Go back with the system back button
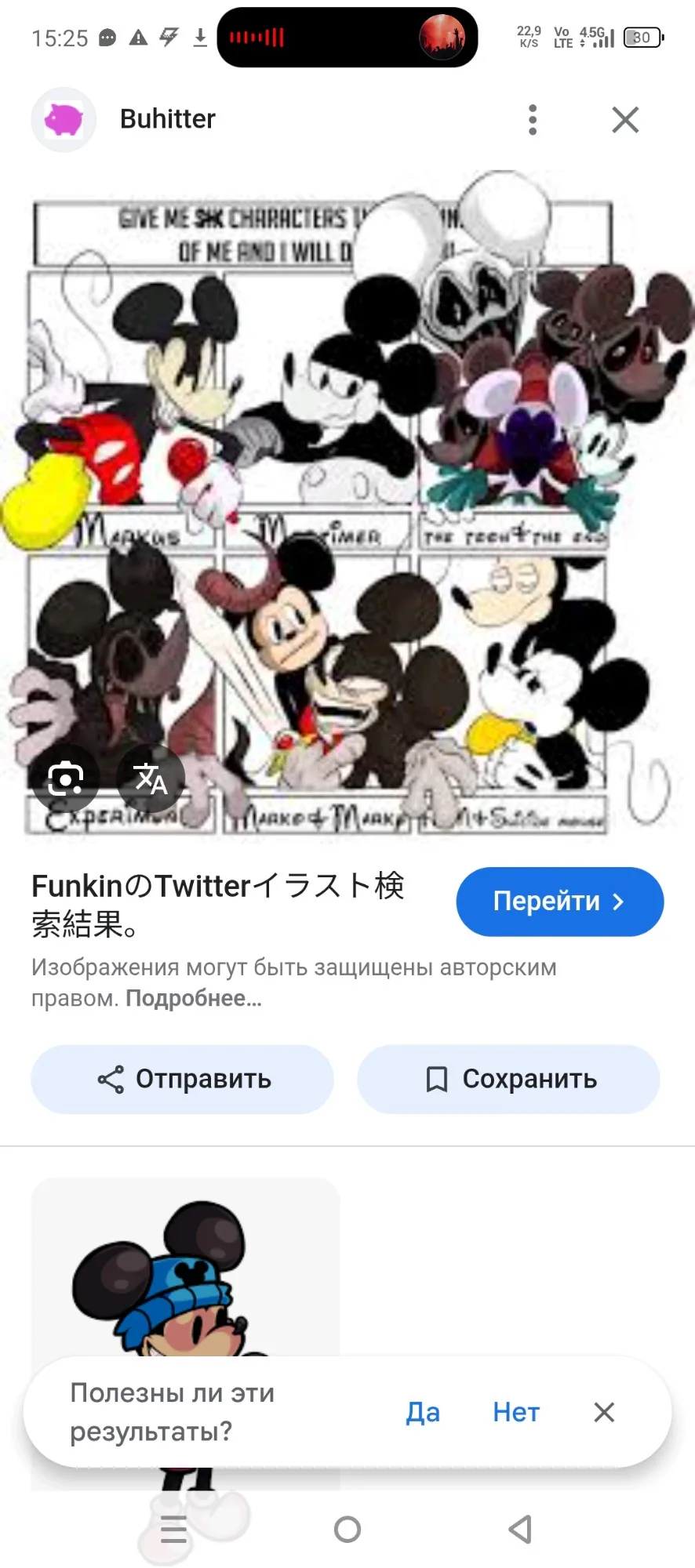Screen dimensions: 695x1568 pyautogui.click(x=520, y=1529)
